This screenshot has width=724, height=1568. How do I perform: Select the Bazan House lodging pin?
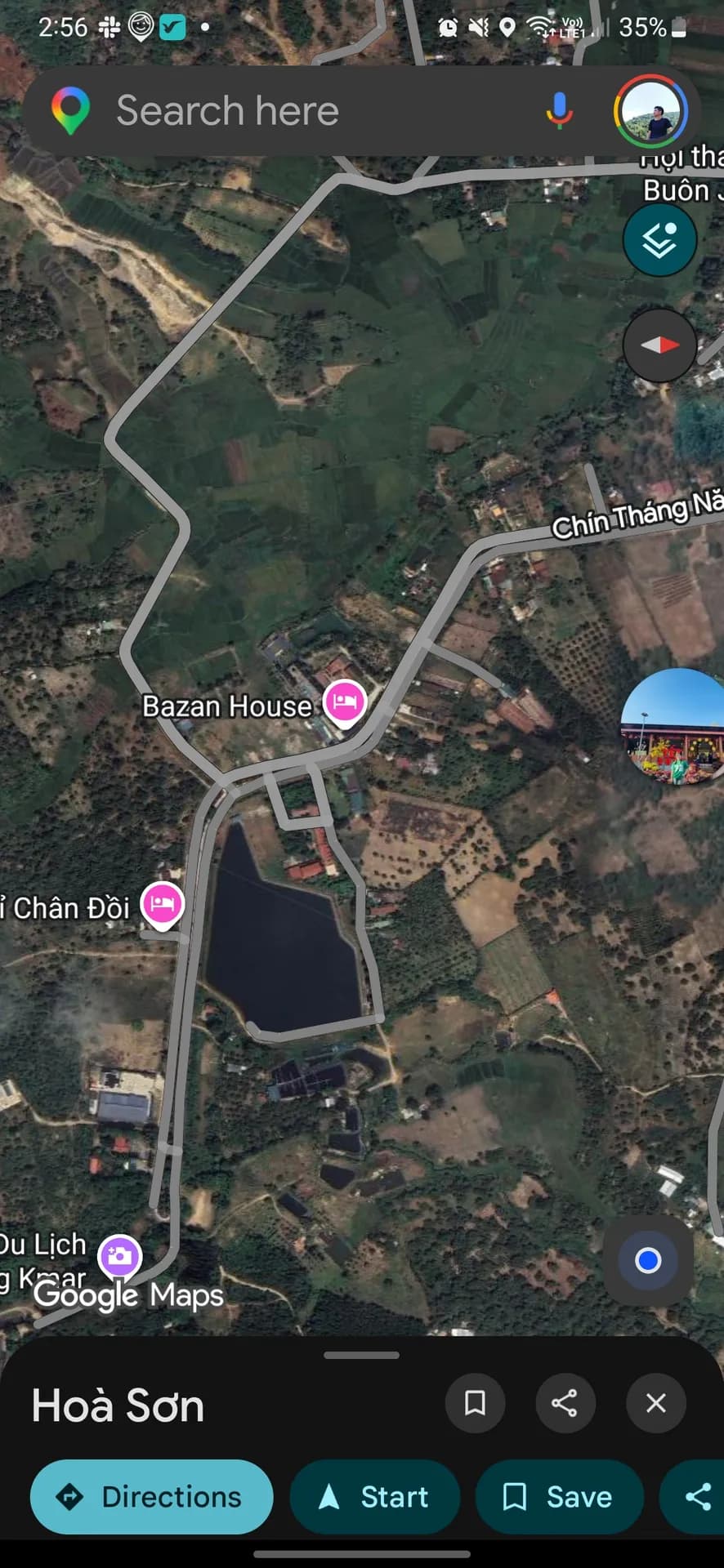(x=343, y=701)
